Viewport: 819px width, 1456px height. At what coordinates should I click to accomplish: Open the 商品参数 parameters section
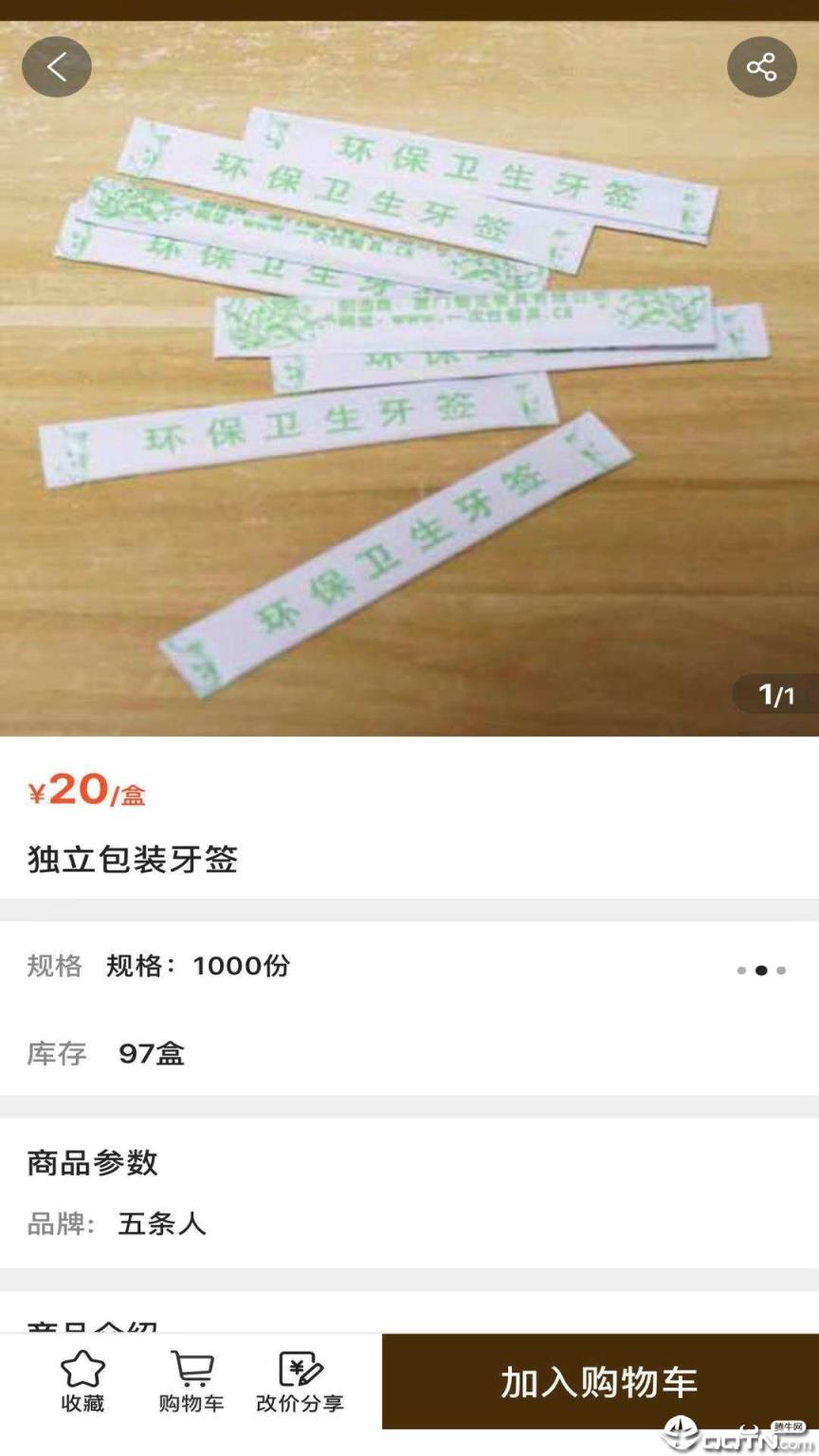tap(91, 1163)
